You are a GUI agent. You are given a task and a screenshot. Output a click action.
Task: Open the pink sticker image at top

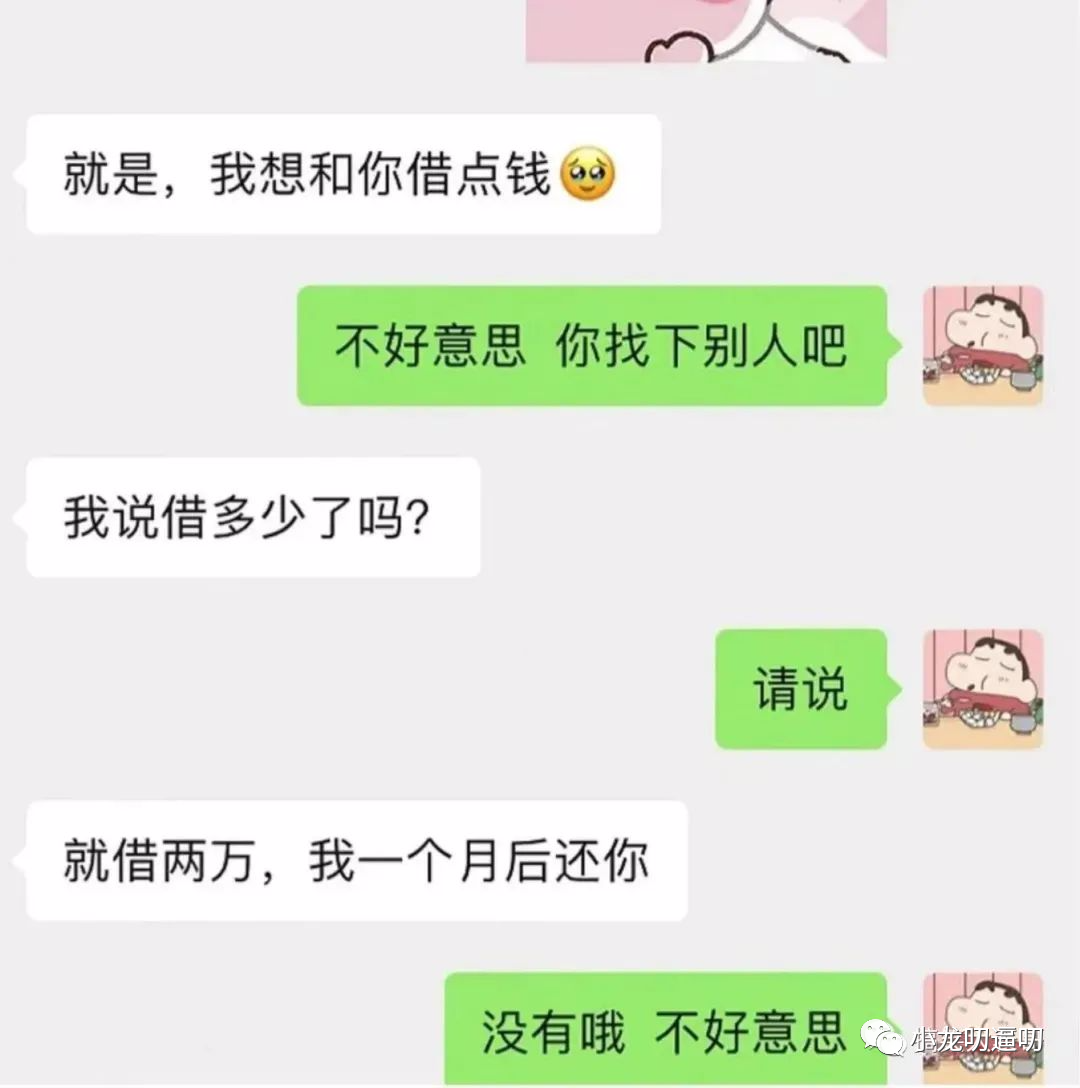[706, 30]
